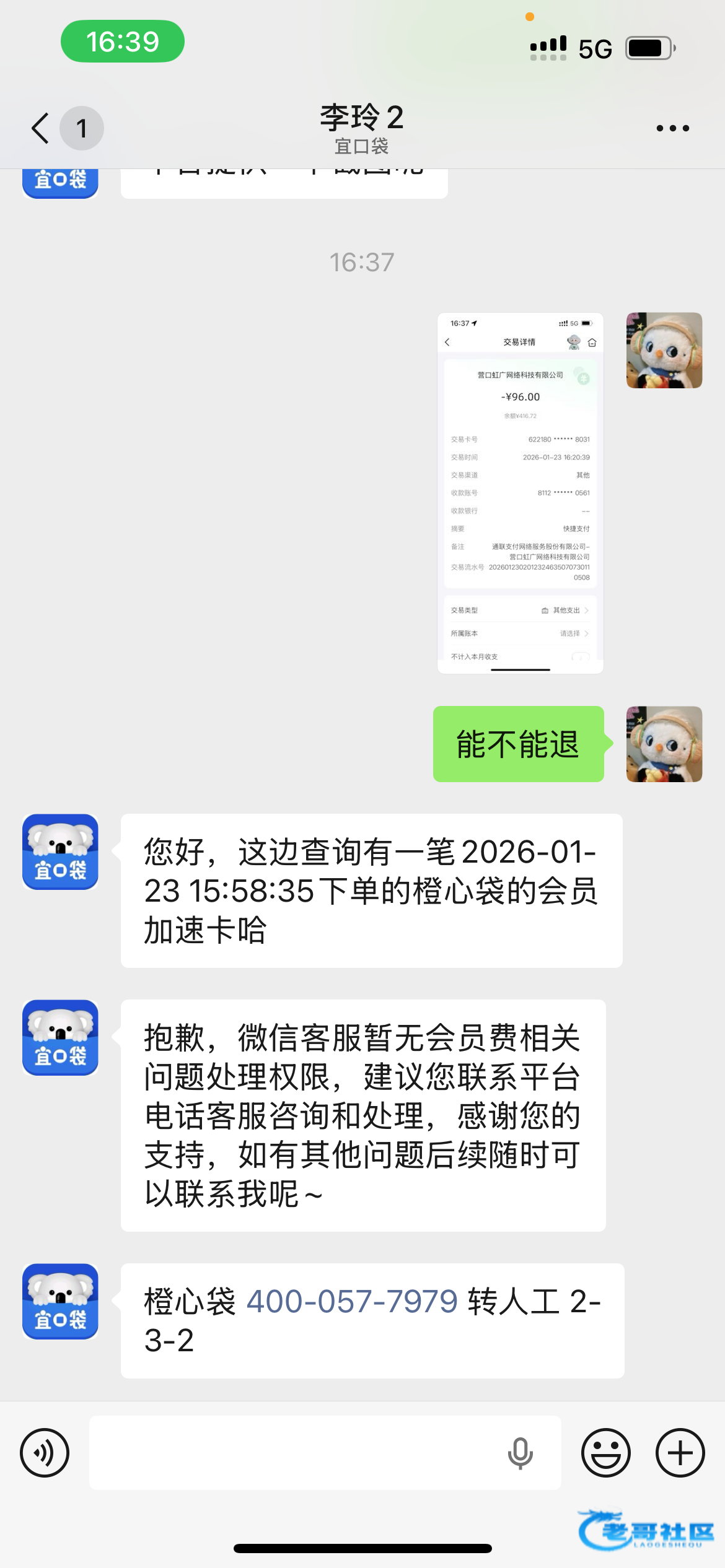Open the transaction details screenshot image

click(520, 493)
